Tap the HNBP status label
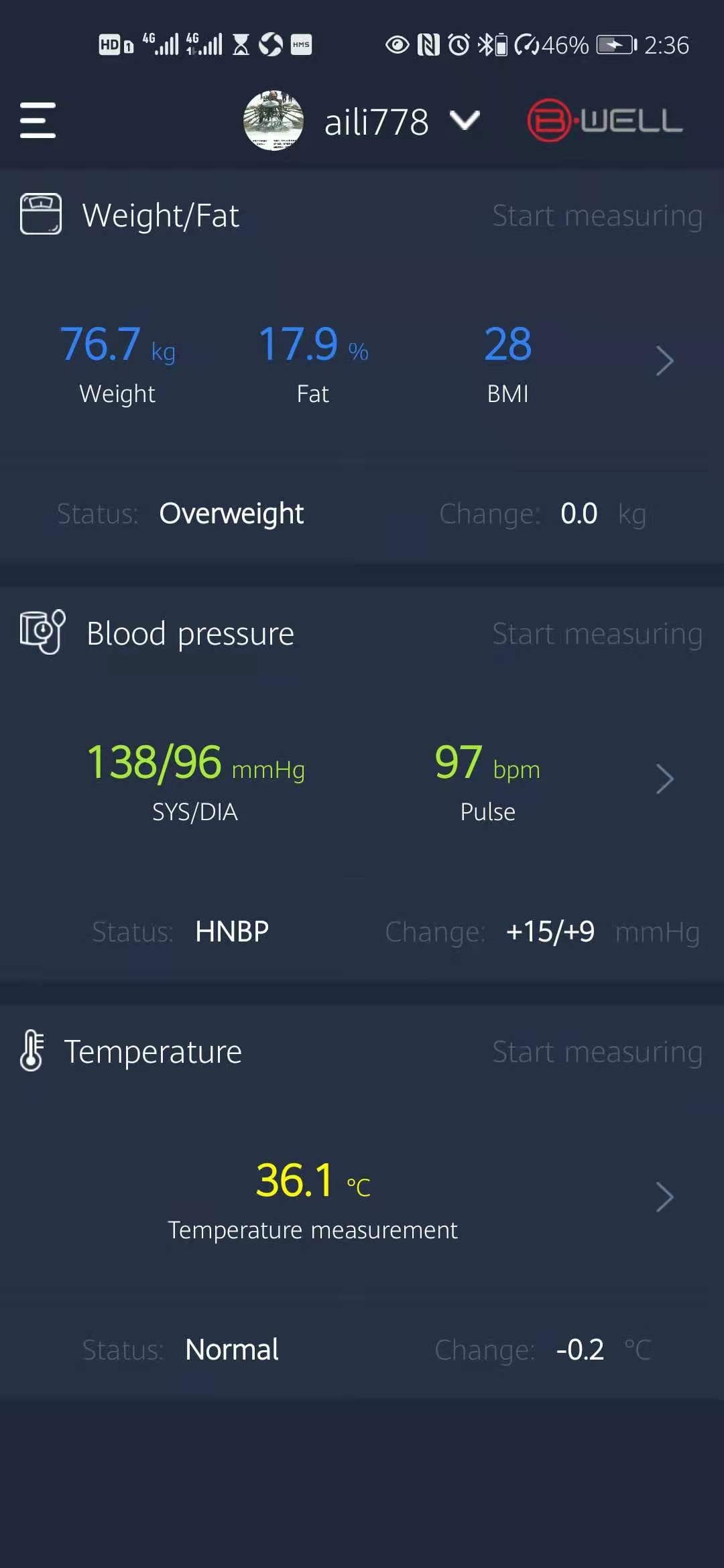 click(231, 931)
